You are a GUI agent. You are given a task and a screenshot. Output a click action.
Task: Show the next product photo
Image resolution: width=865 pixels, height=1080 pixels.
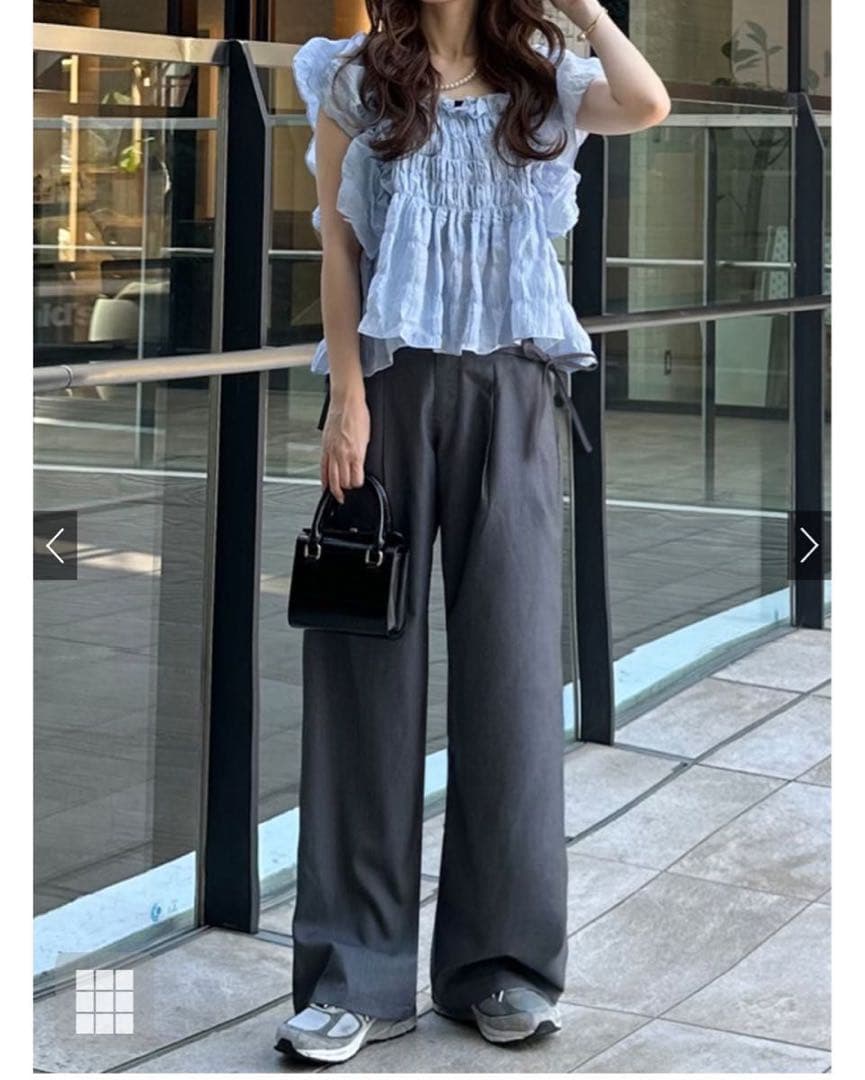pos(808,546)
